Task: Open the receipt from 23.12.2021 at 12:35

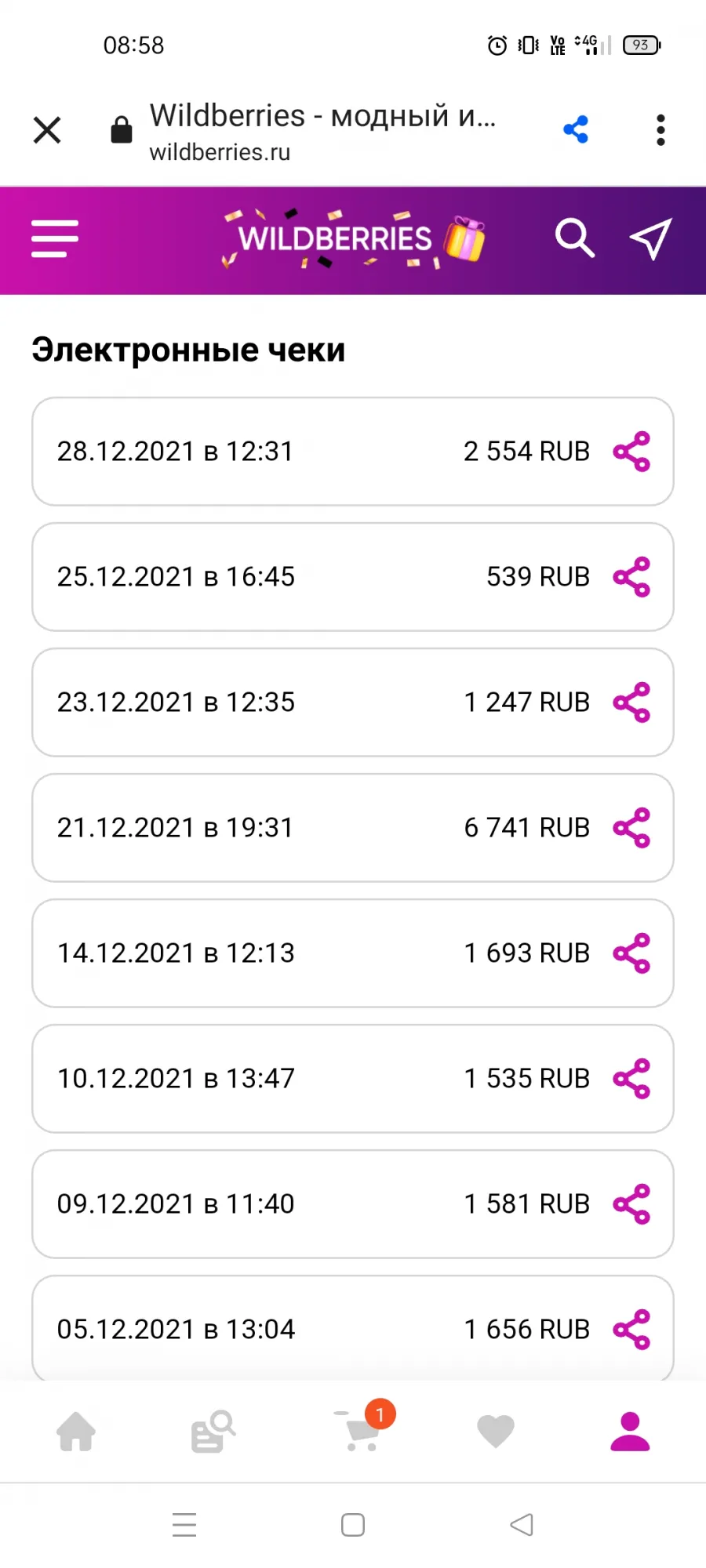Action: pyautogui.click(x=353, y=702)
